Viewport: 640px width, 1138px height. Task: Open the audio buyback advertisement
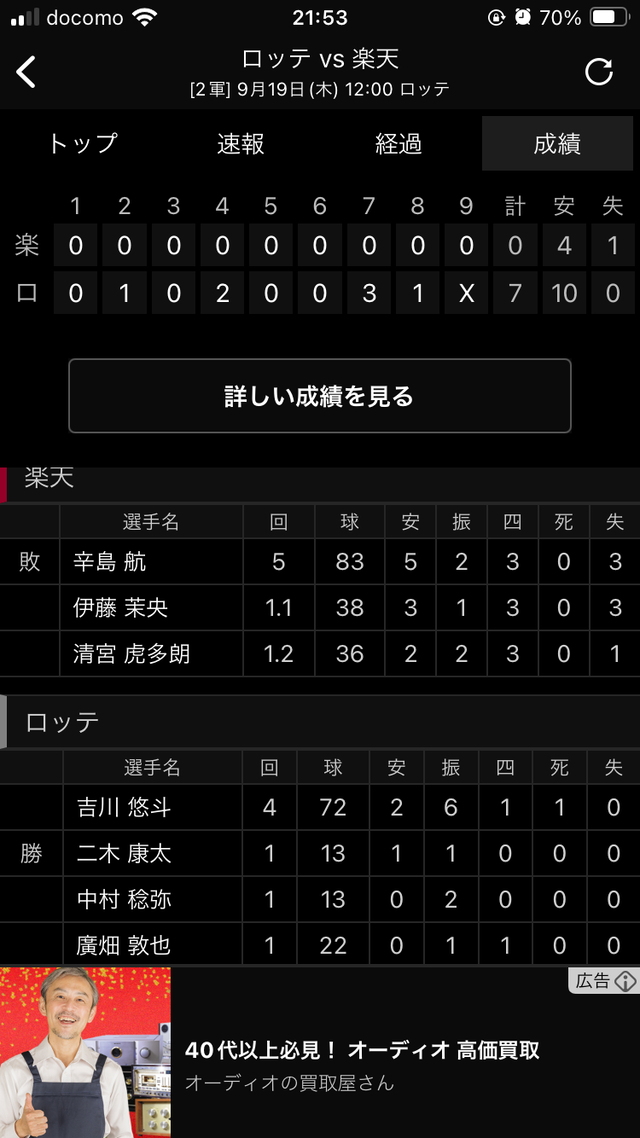point(320,1052)
